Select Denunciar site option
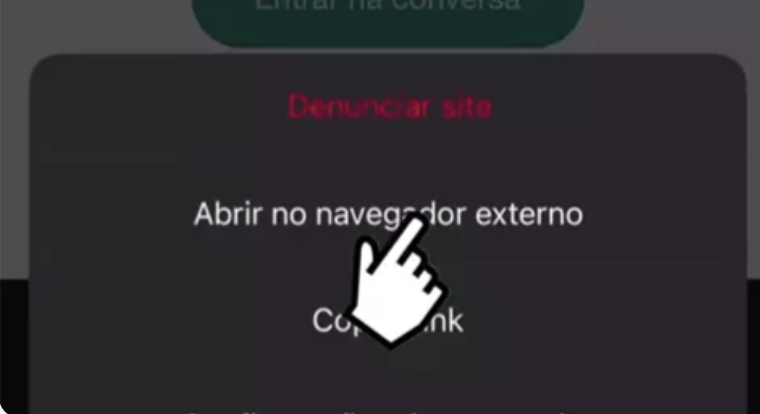 [389, 106]
